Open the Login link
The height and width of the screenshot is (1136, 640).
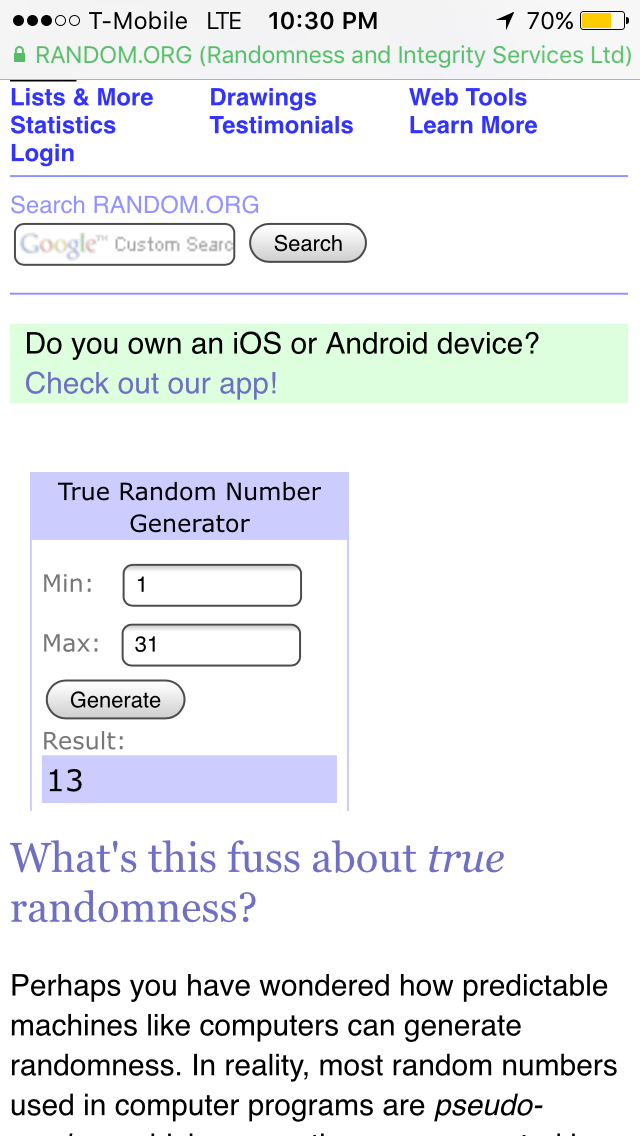42,154
